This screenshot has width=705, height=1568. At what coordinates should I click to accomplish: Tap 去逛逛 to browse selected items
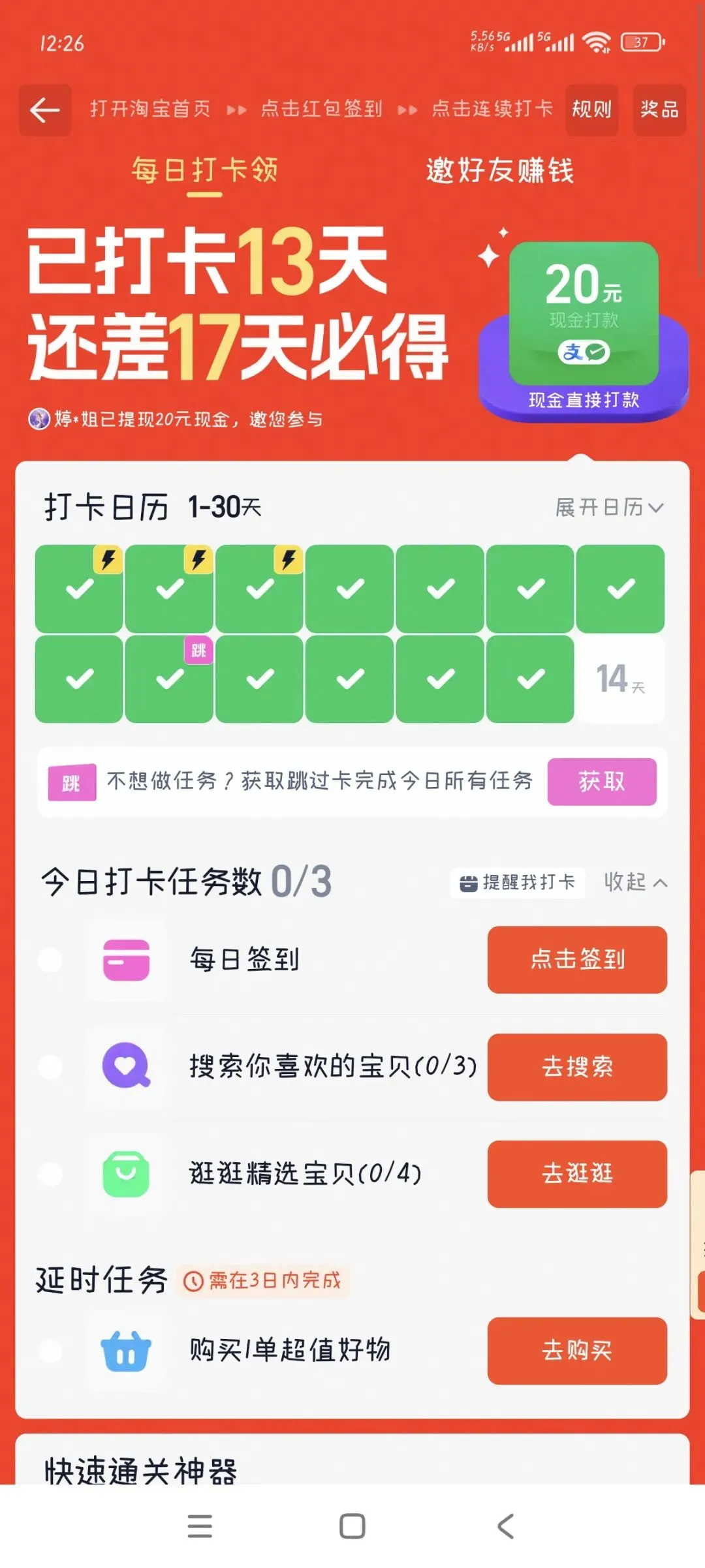click(577, 1174)
